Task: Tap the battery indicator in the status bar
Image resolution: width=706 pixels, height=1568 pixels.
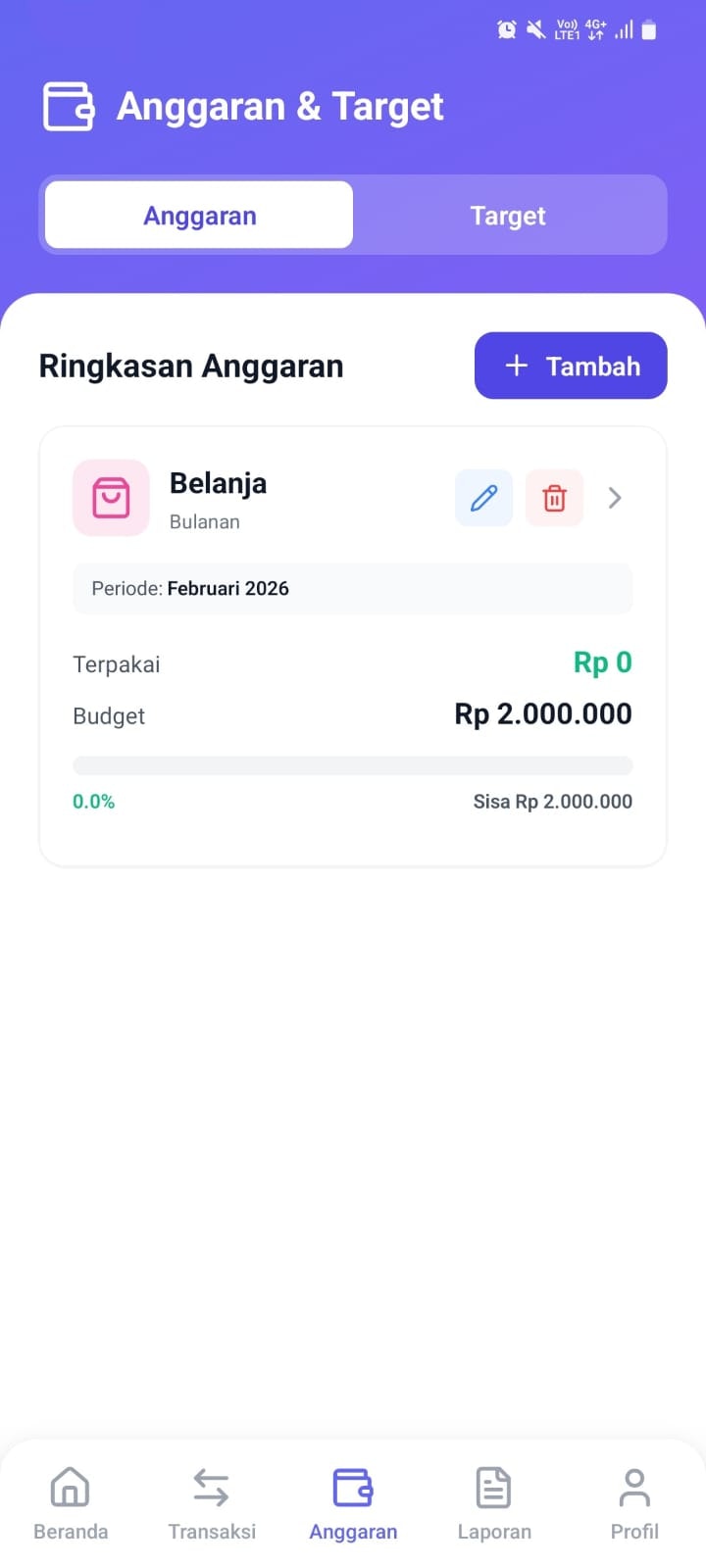Action: point(649,29)
